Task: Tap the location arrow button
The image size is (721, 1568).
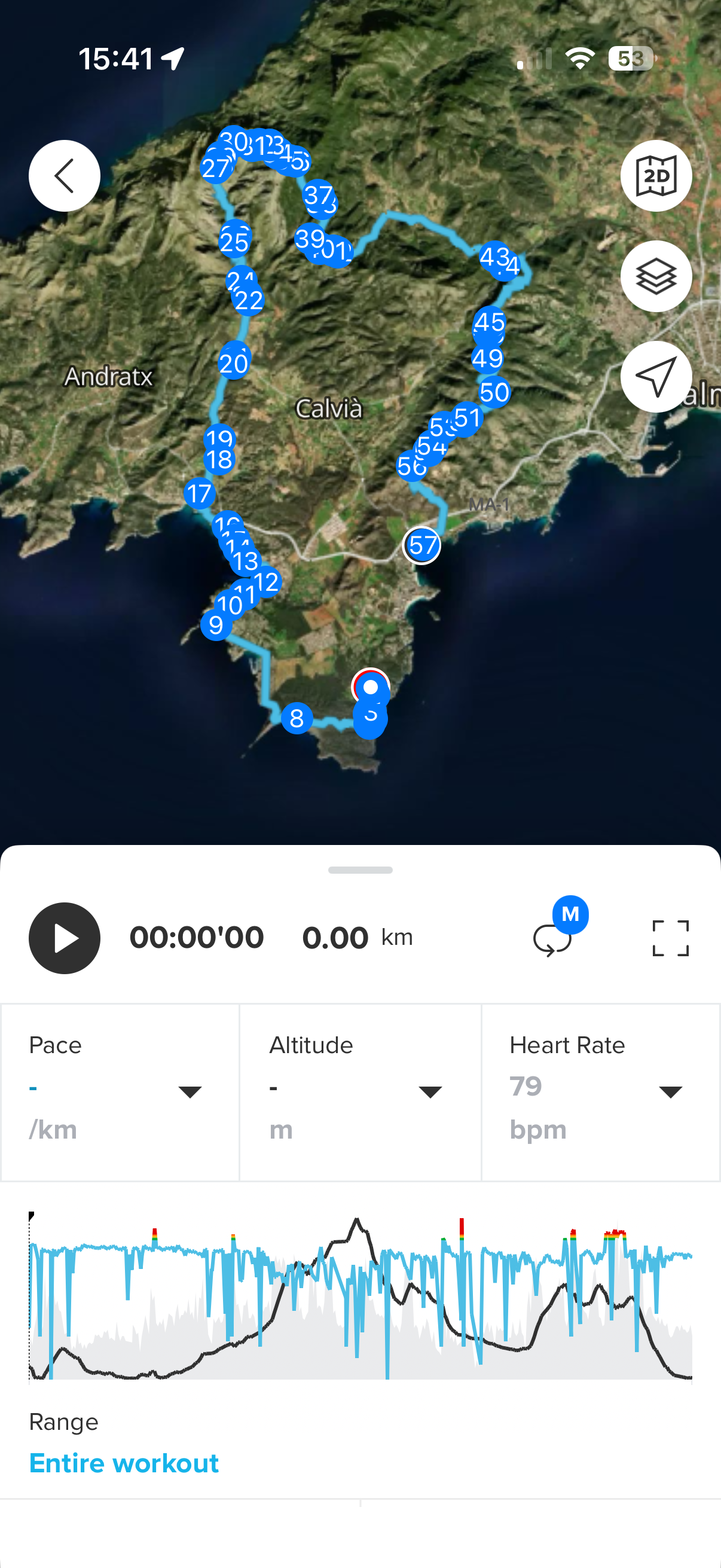Action: (x=656, y=377)
